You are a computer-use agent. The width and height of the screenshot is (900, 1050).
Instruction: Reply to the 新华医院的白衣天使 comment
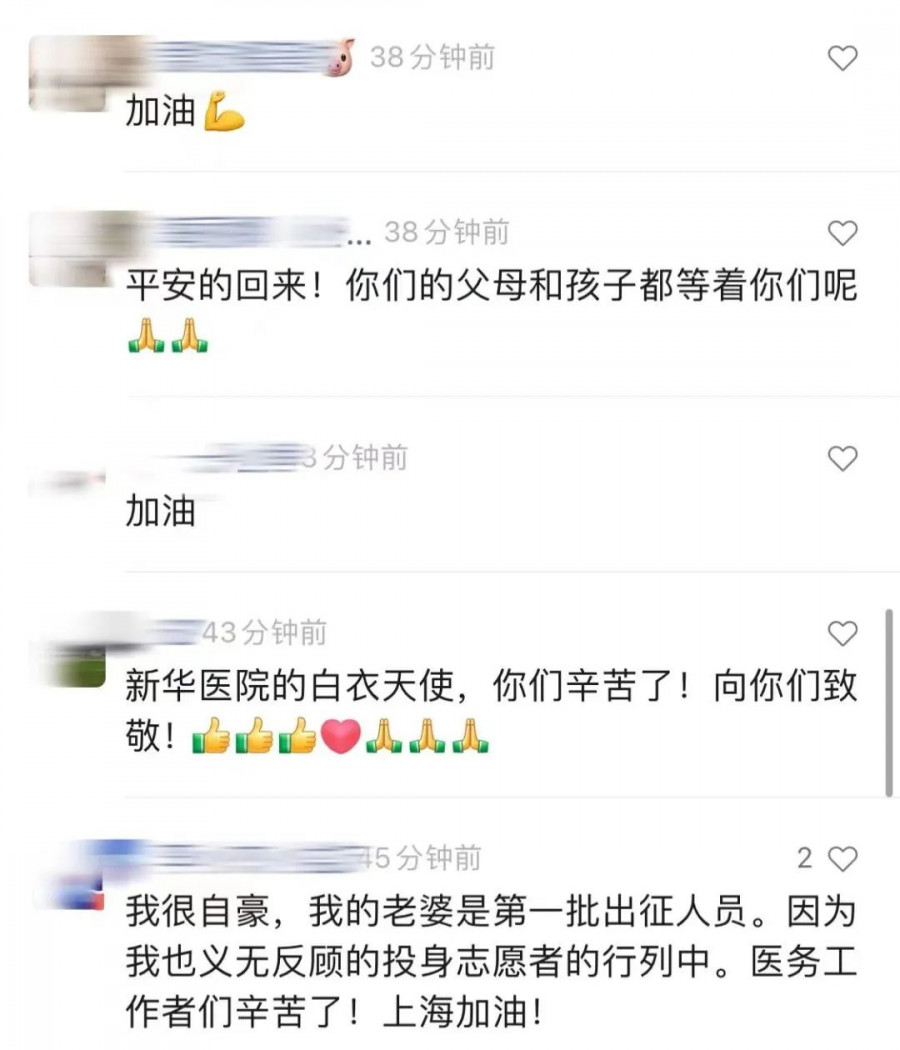(x=490, y=688)
